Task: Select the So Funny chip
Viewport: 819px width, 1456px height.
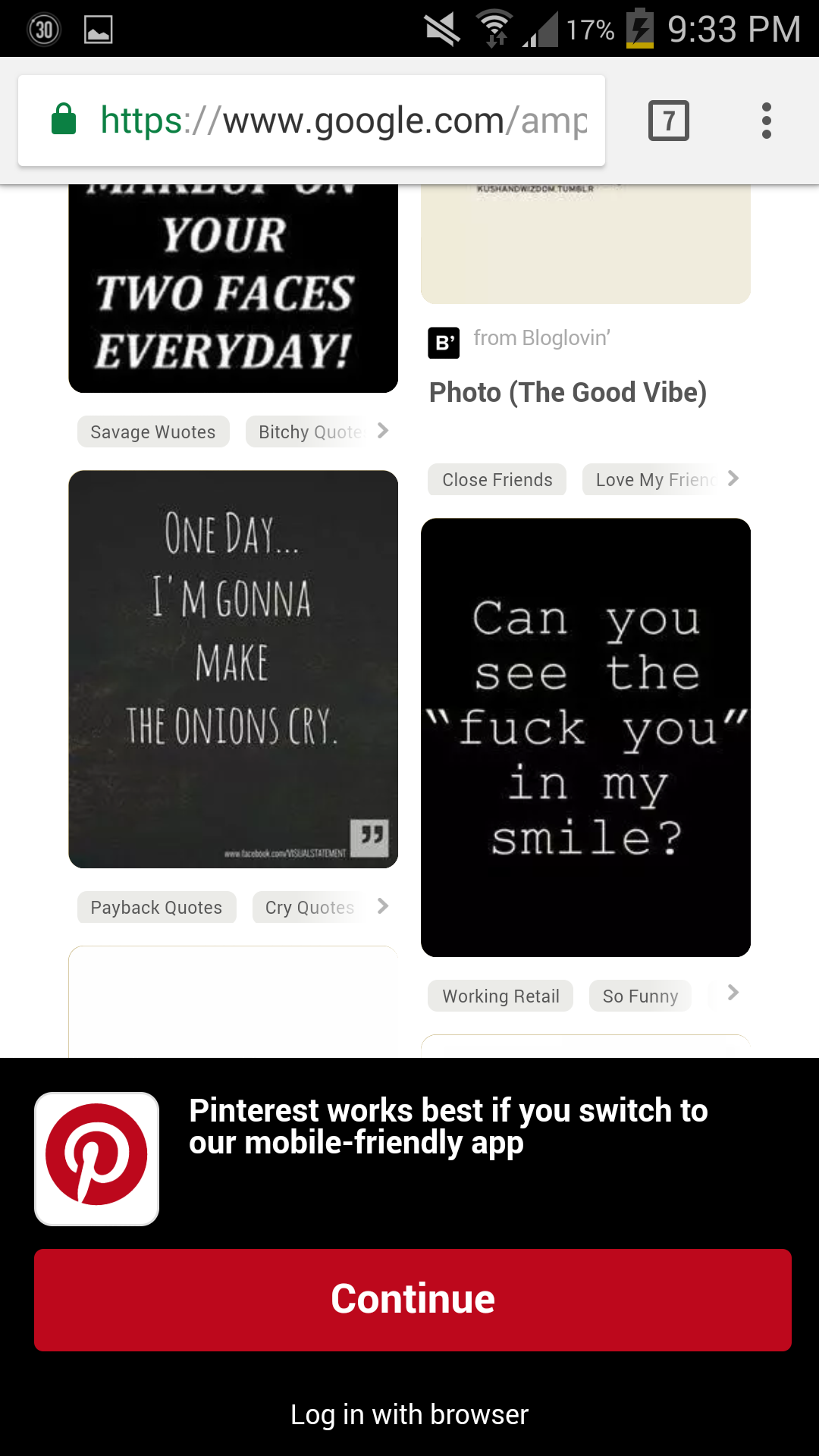Action: (640, 996)
